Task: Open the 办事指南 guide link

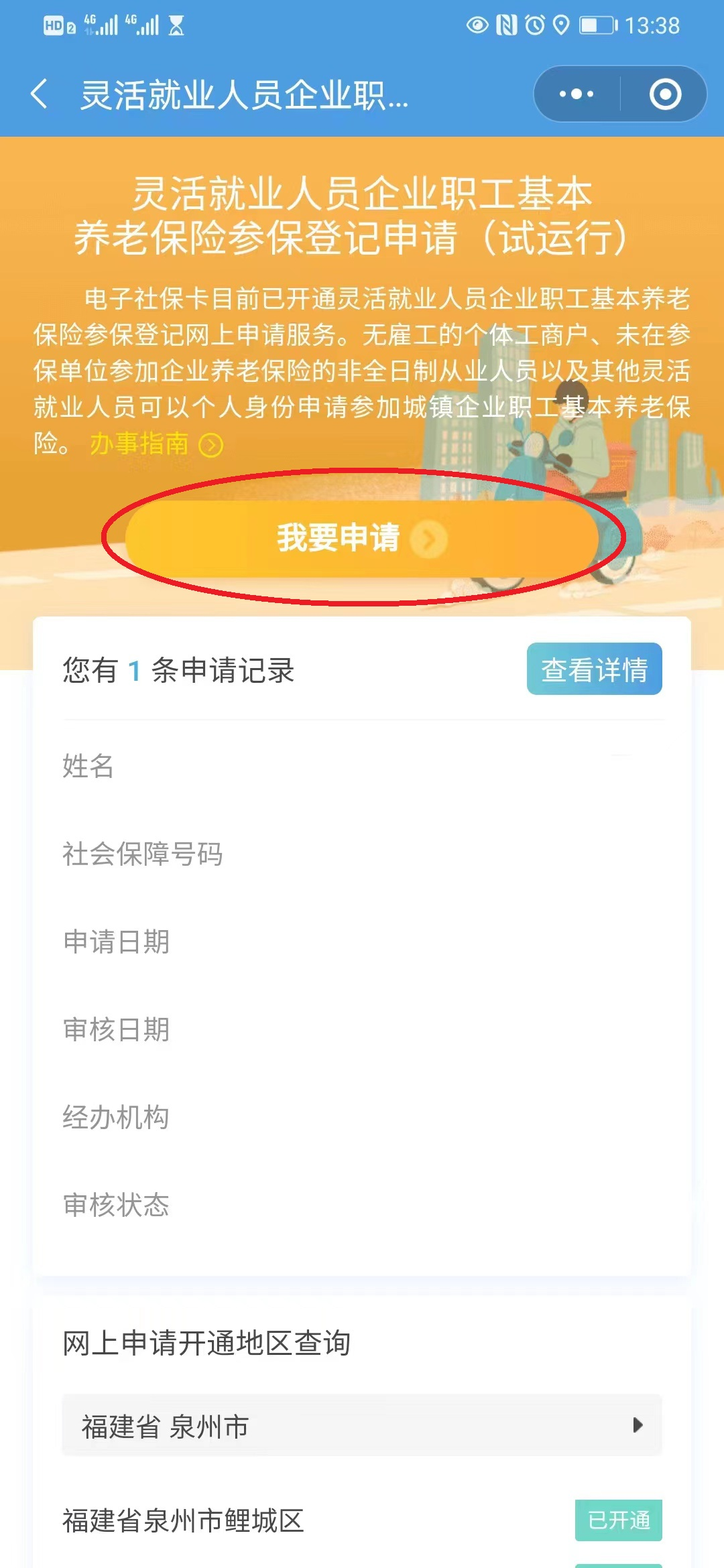Action: click(x=156, y=444)
